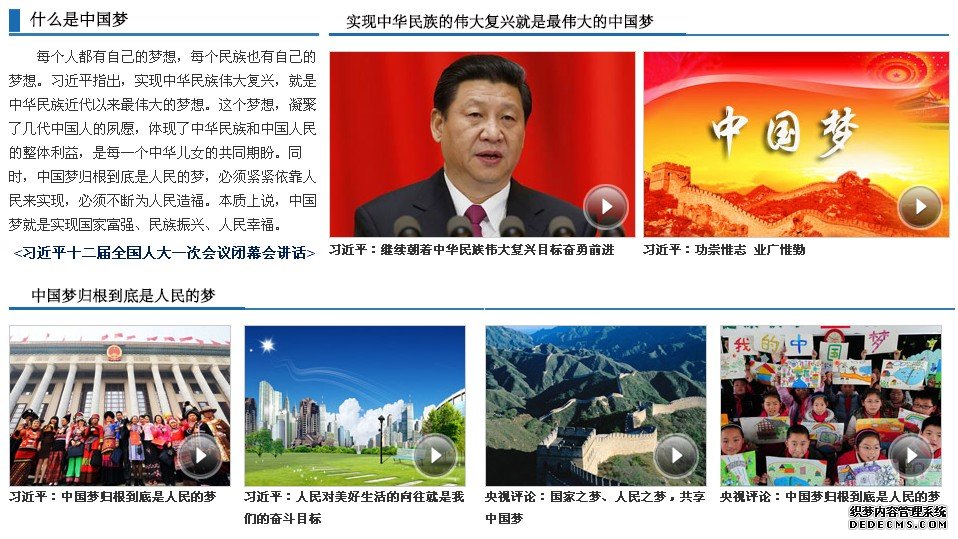Open the 习近平十二届全国人大一次会议闭幕会讲话 link
Image resolution: width=958 pixels, height=539 pixels.
[x=165, y=253]
